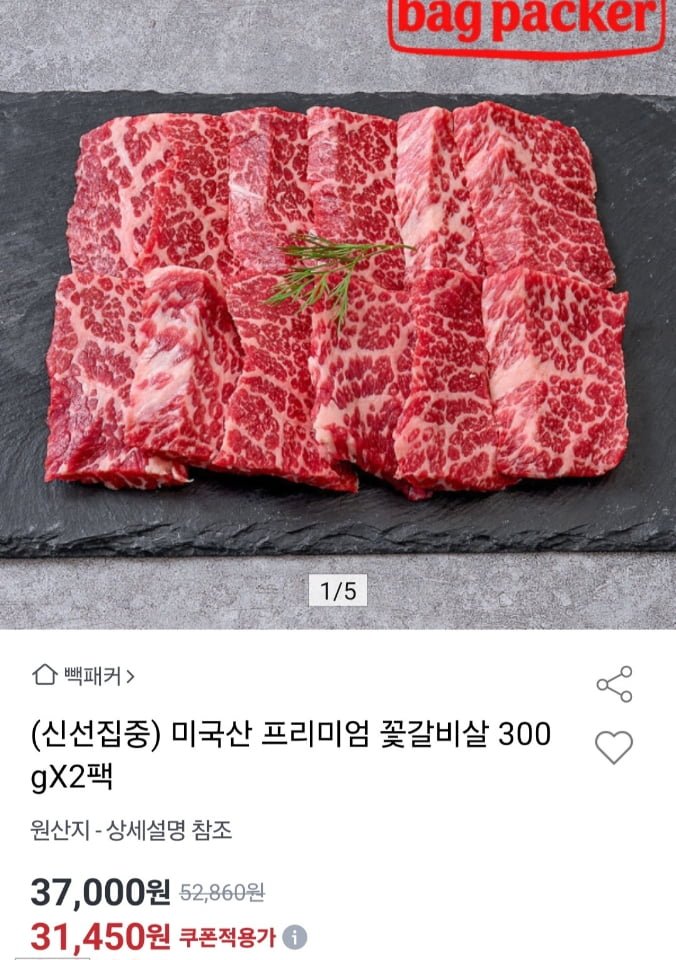Screen dimensions: 676x960
Task: Add product to wishlist with heart icon
Action: (613, 747)
